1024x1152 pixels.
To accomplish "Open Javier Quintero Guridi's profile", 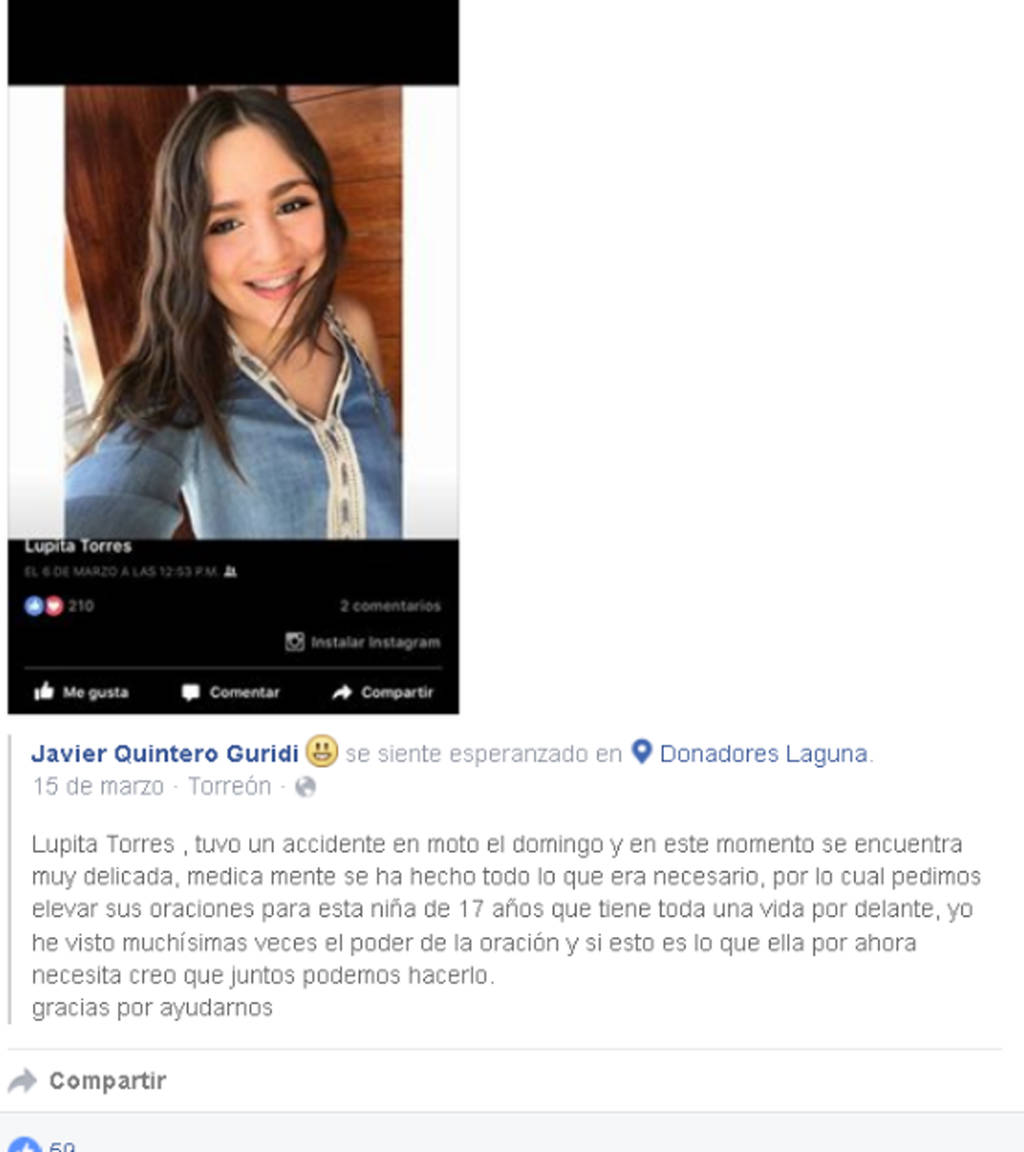I will [165, 754].
